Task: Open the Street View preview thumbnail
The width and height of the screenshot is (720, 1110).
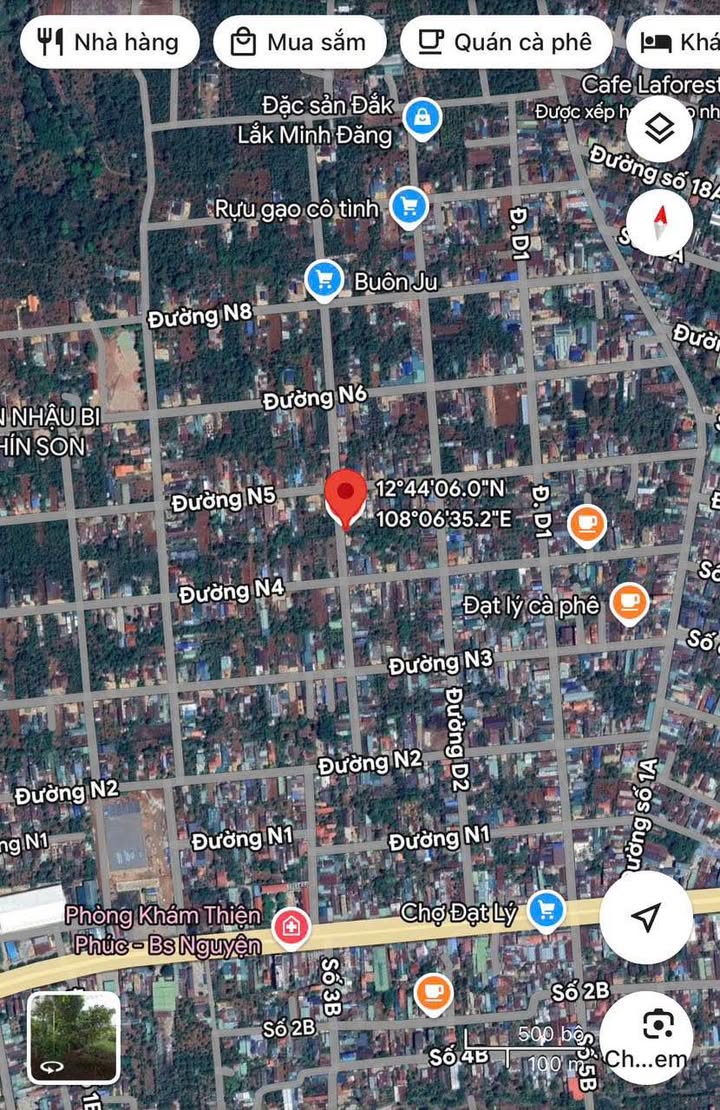Action: point(73,1037)
